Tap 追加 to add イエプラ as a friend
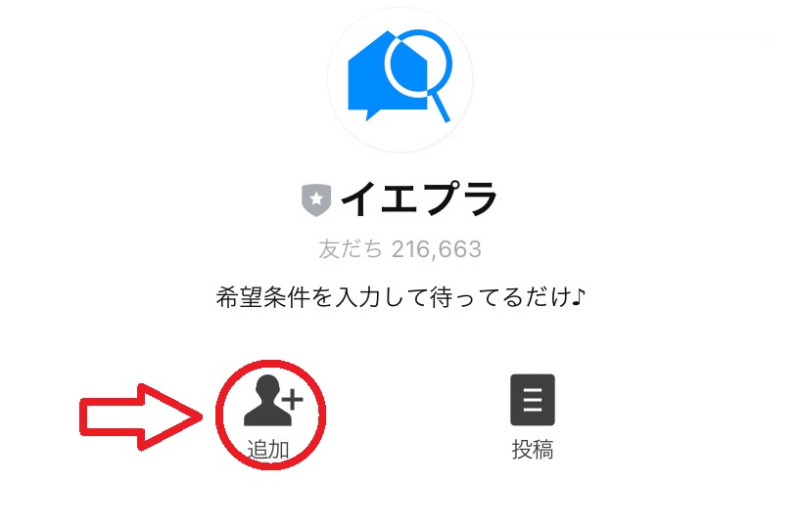 coord(272,410)
